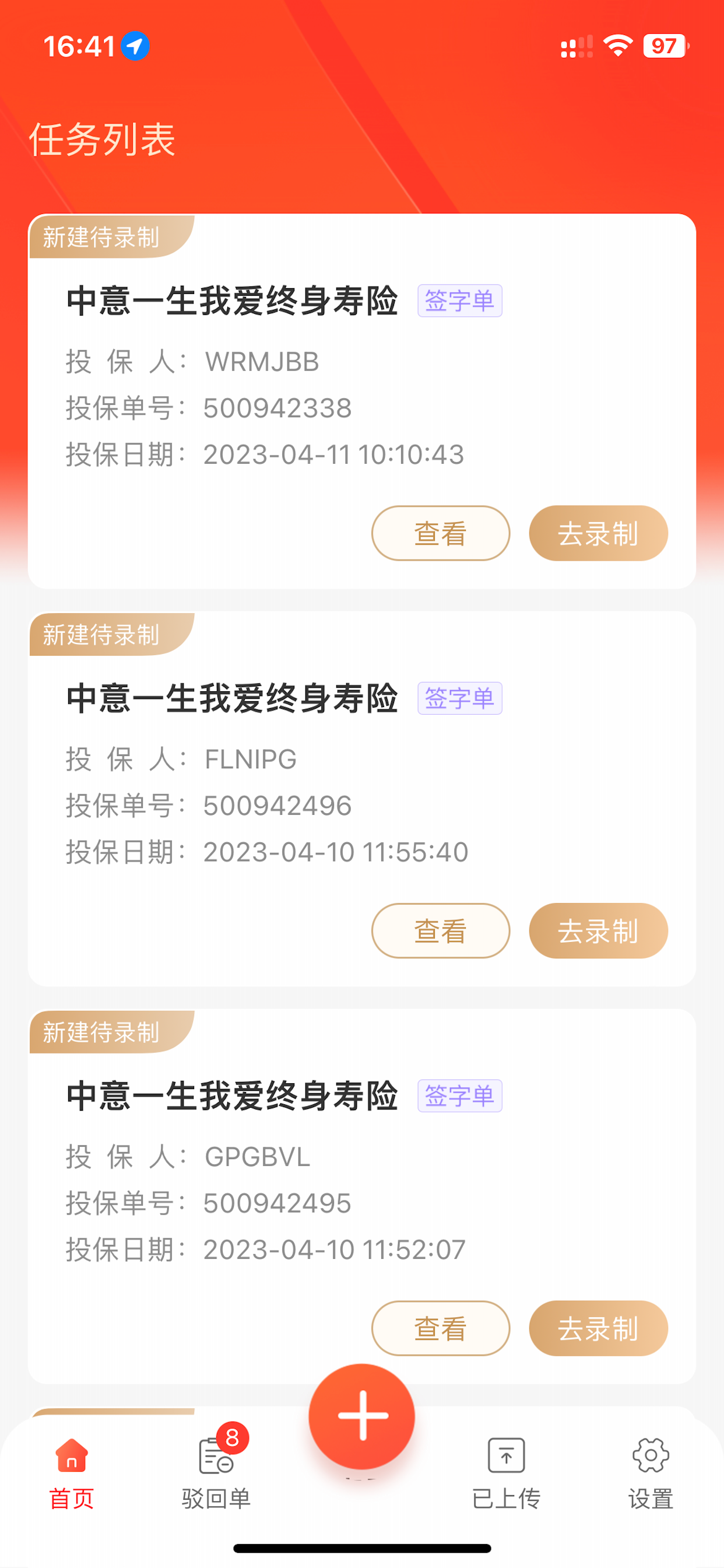
Task: Expand the 新建待录制 badge on second card
Action: coord(101,635)
